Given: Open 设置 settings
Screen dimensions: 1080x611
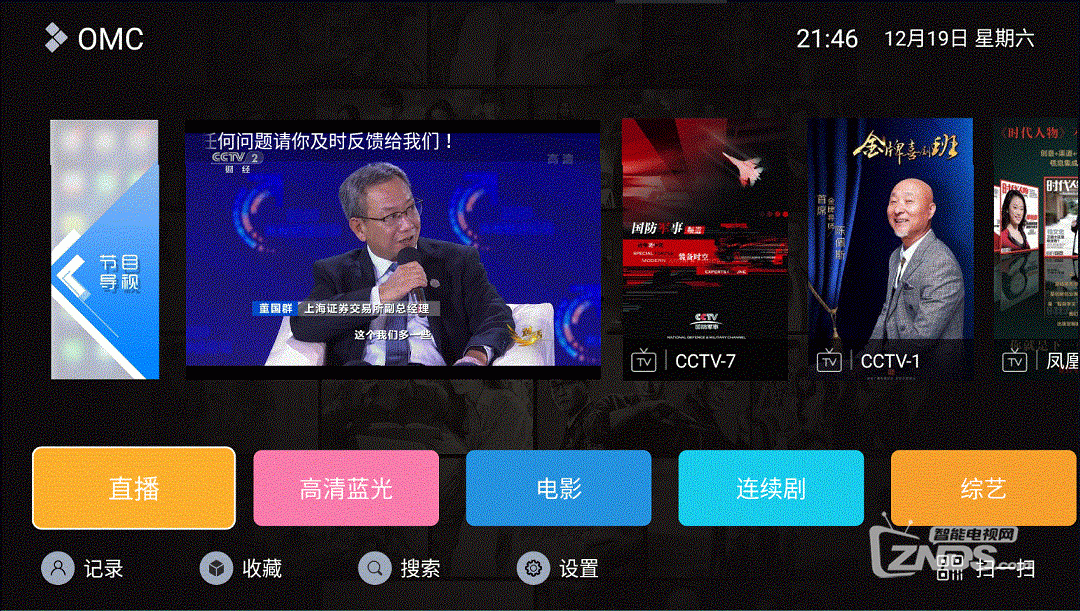Looking at the screenshot, I should (558, 569).
